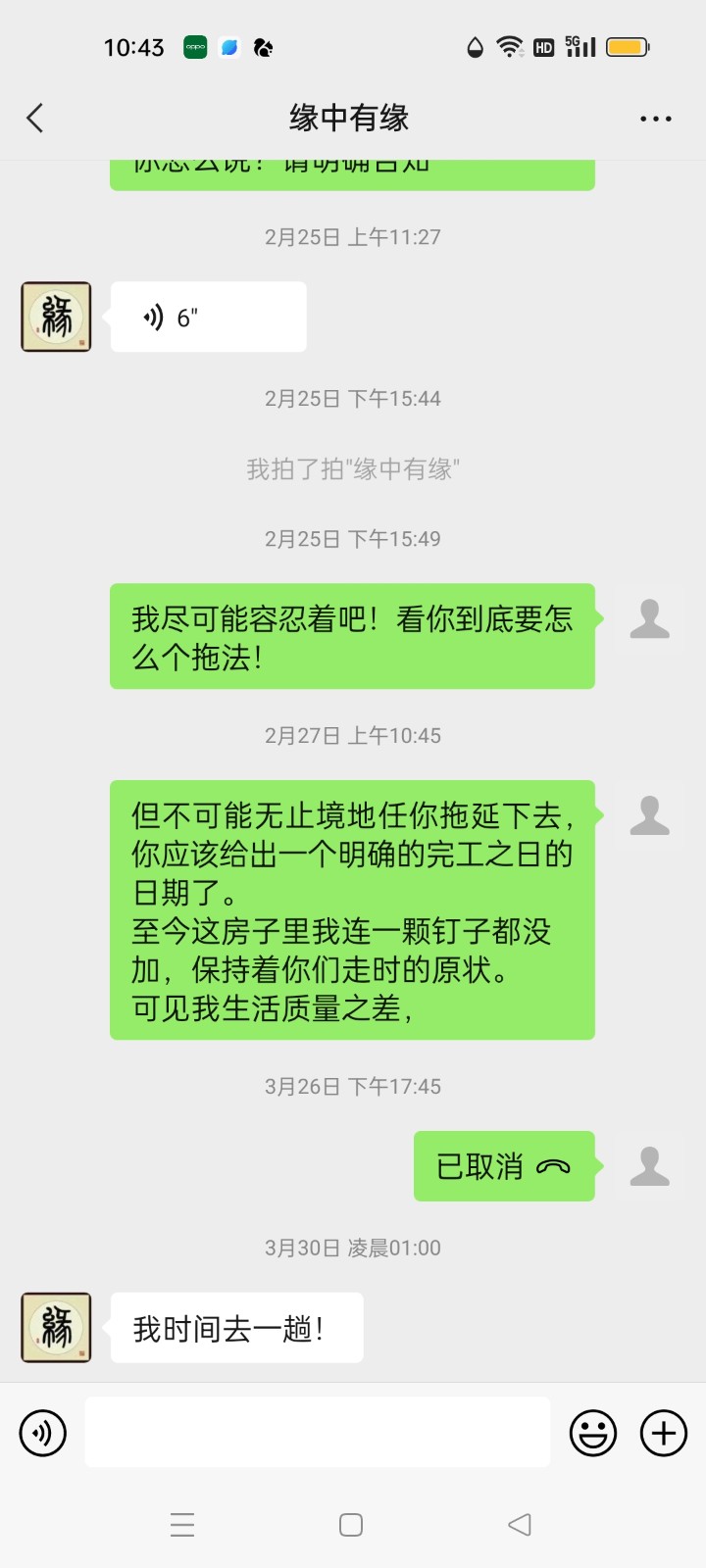706x1568 pixels.
Task: Open the plus attachments menu
Action: coord(664,1433)
